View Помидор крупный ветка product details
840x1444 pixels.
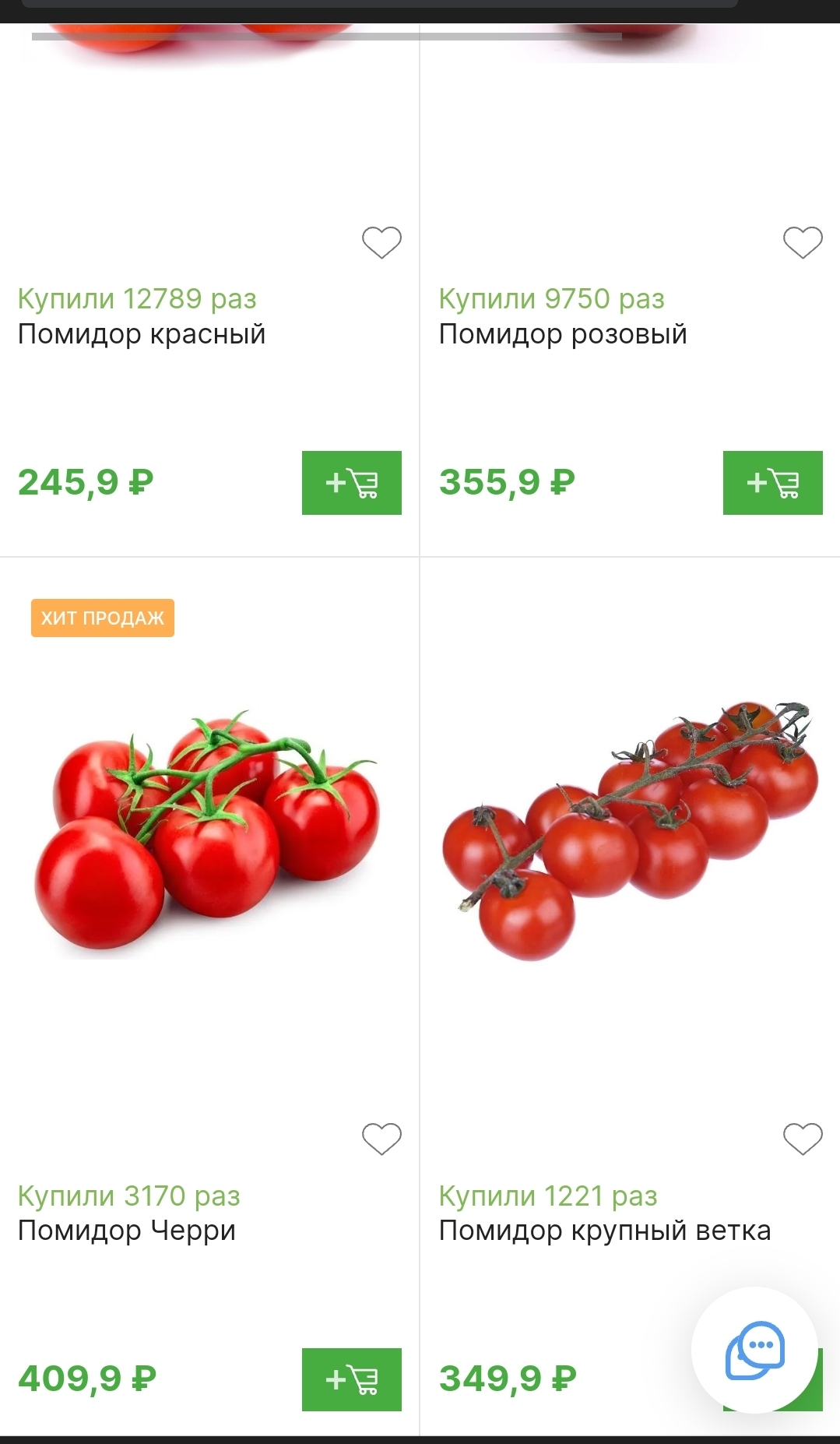pyautogui.click(x=604, y=1231)
